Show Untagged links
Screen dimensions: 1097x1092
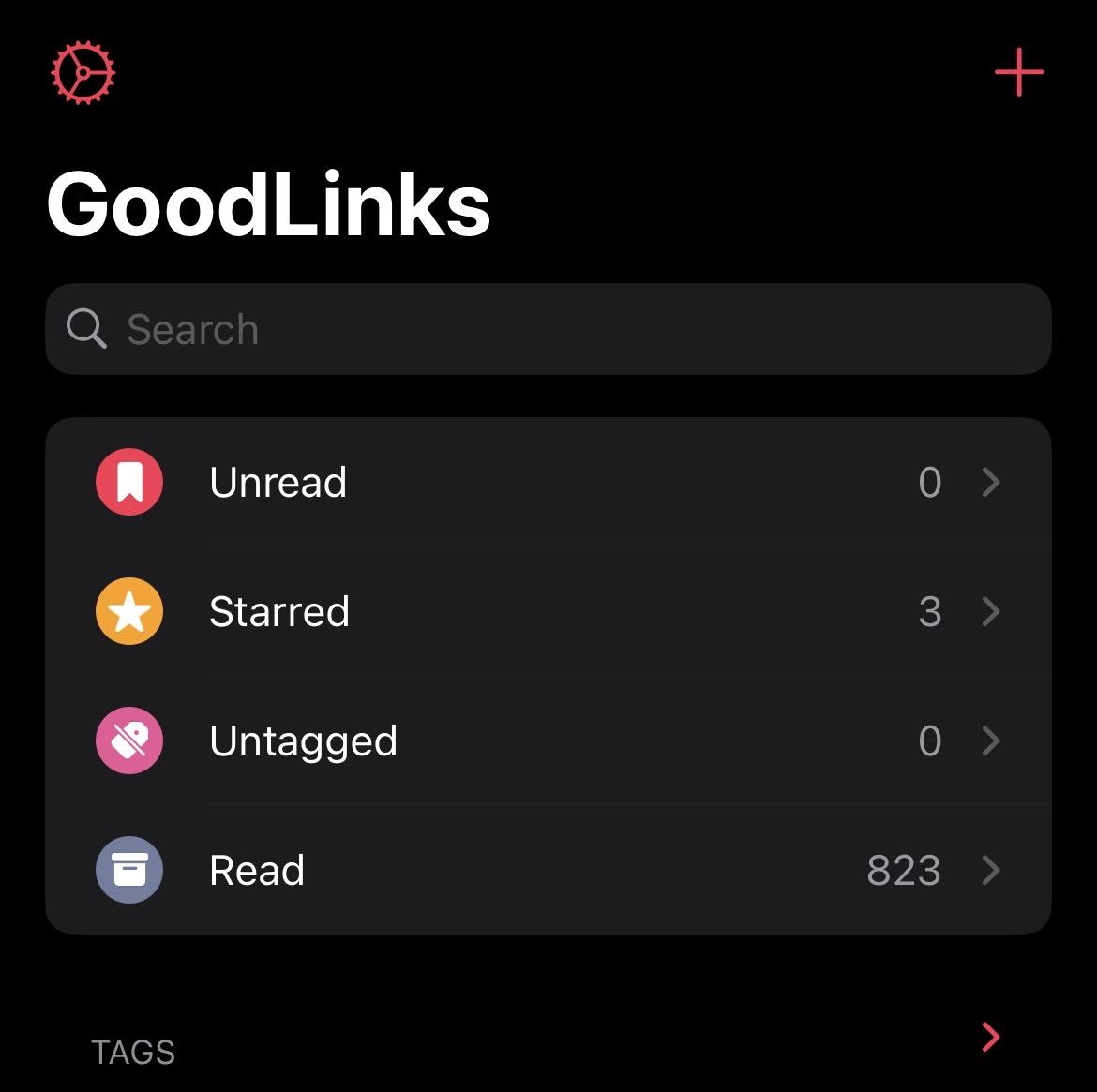[x=548, y=741]
